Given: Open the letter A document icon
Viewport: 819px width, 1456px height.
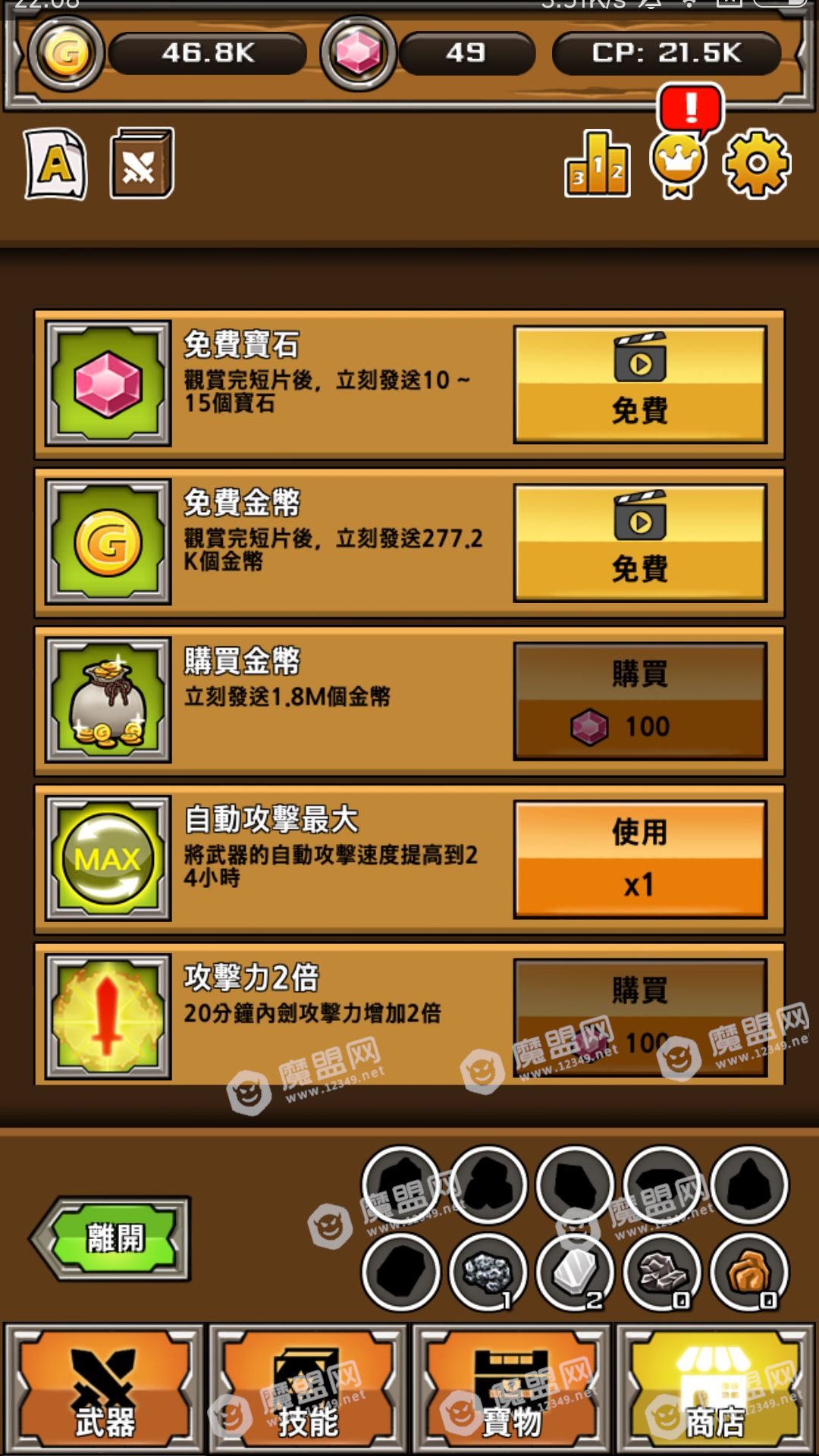Looking at the screenshot, I should point(55,163).
